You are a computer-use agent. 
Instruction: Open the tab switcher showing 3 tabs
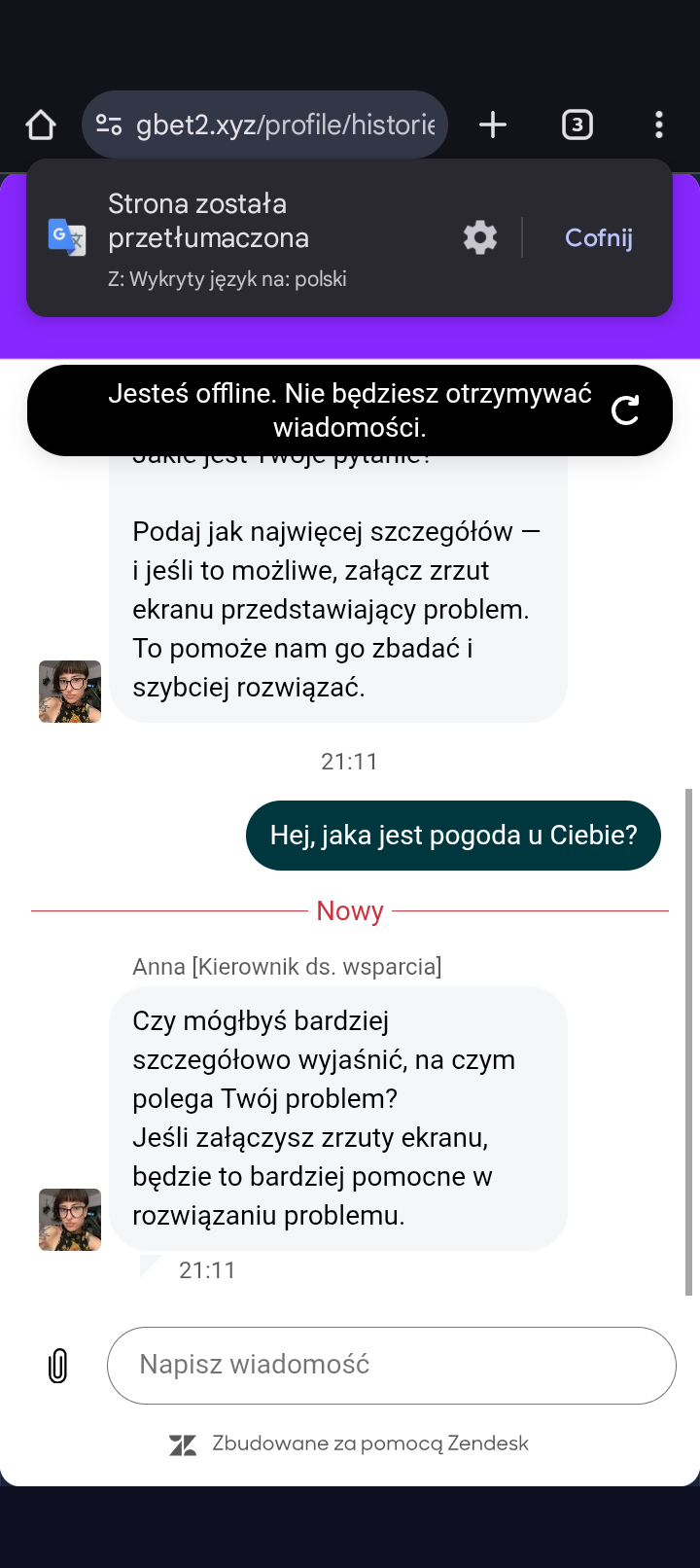(577, 125)
